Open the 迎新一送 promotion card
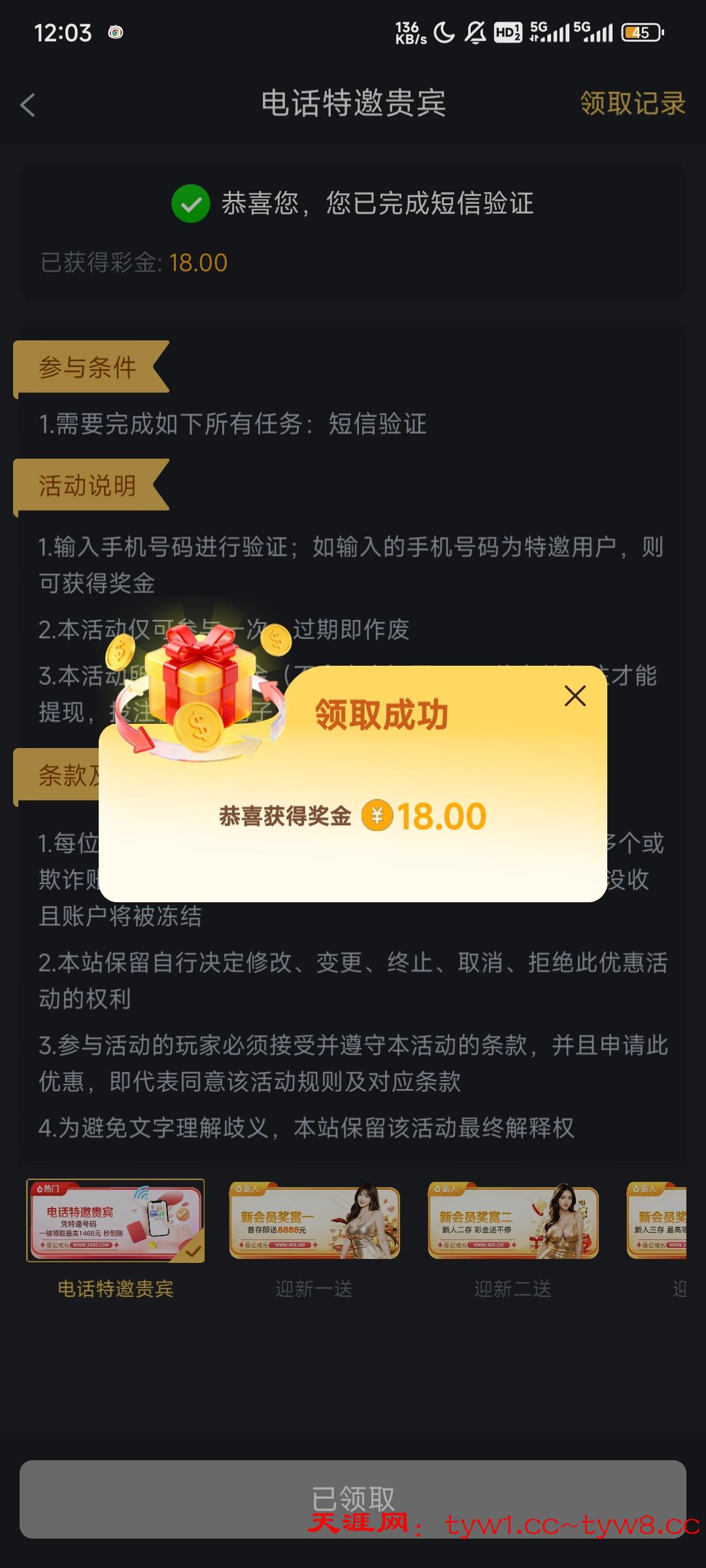 [x=314, y=1222]
